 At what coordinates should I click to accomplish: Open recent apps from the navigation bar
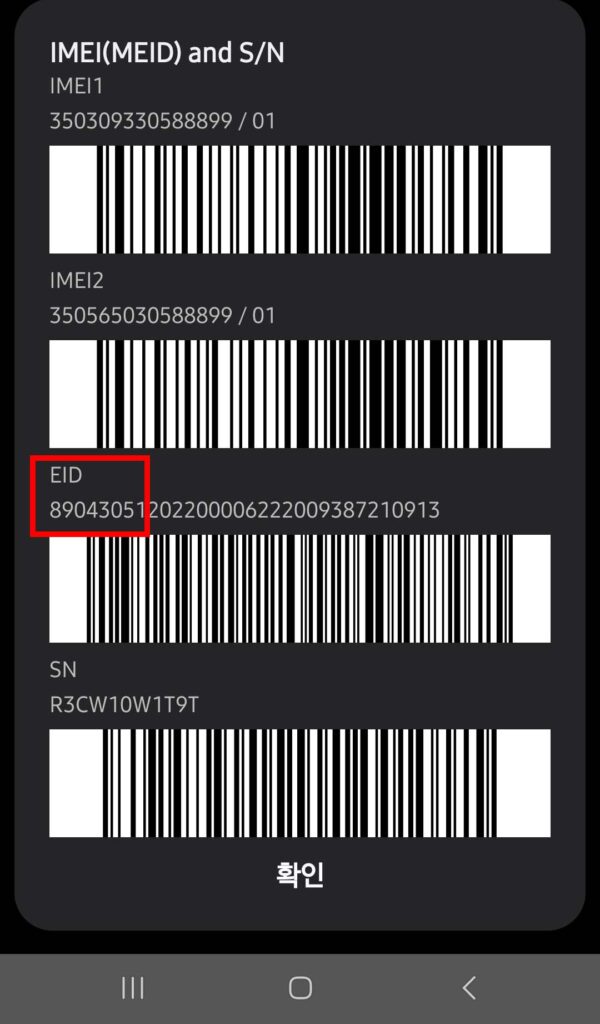pos(132,988)
